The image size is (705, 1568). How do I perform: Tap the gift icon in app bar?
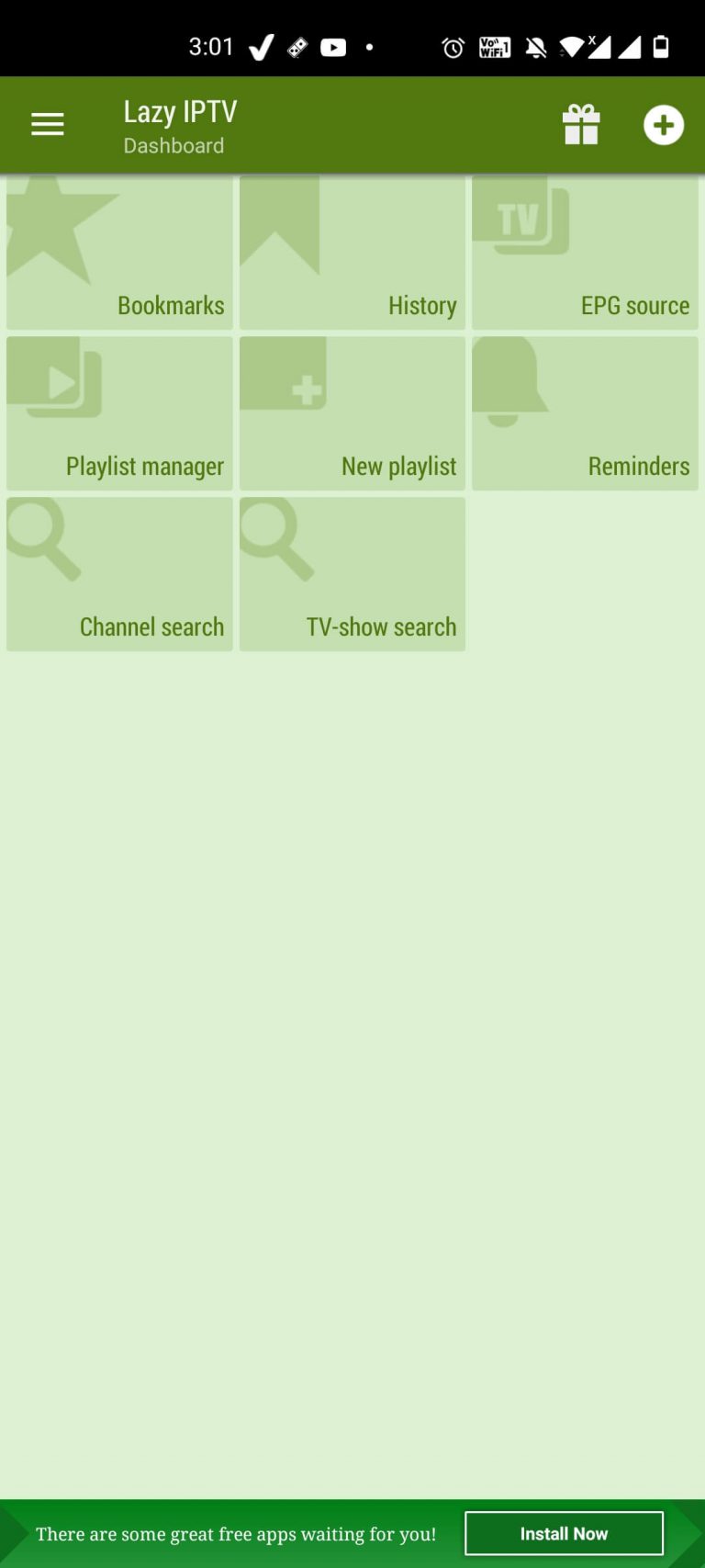581,125
